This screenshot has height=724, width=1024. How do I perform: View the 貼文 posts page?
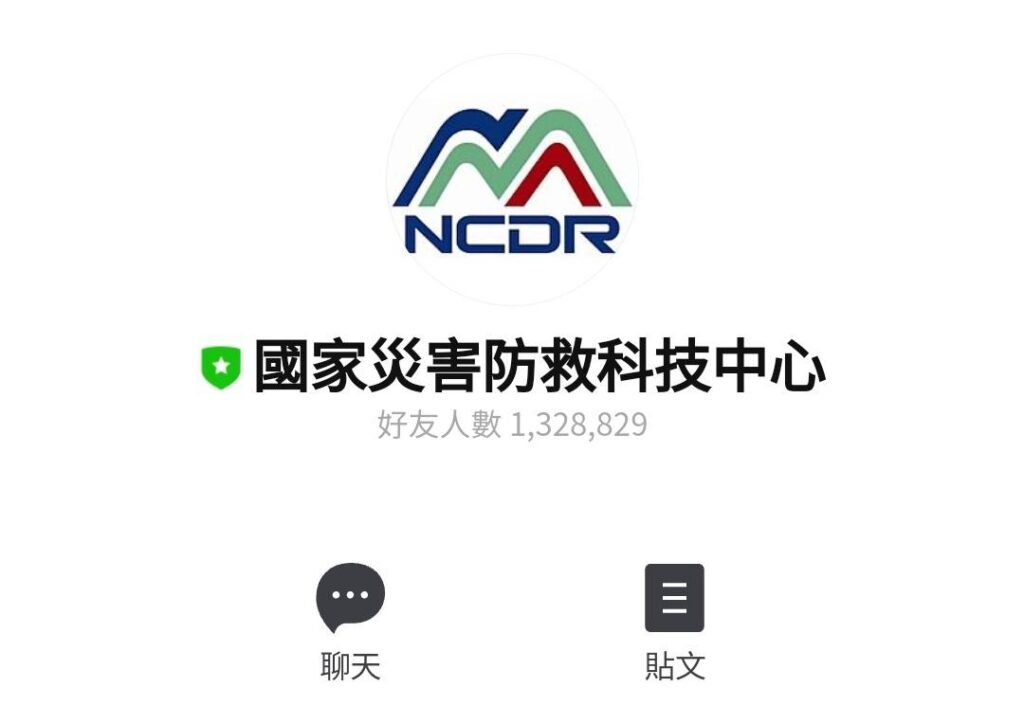[x=674, y=600]
